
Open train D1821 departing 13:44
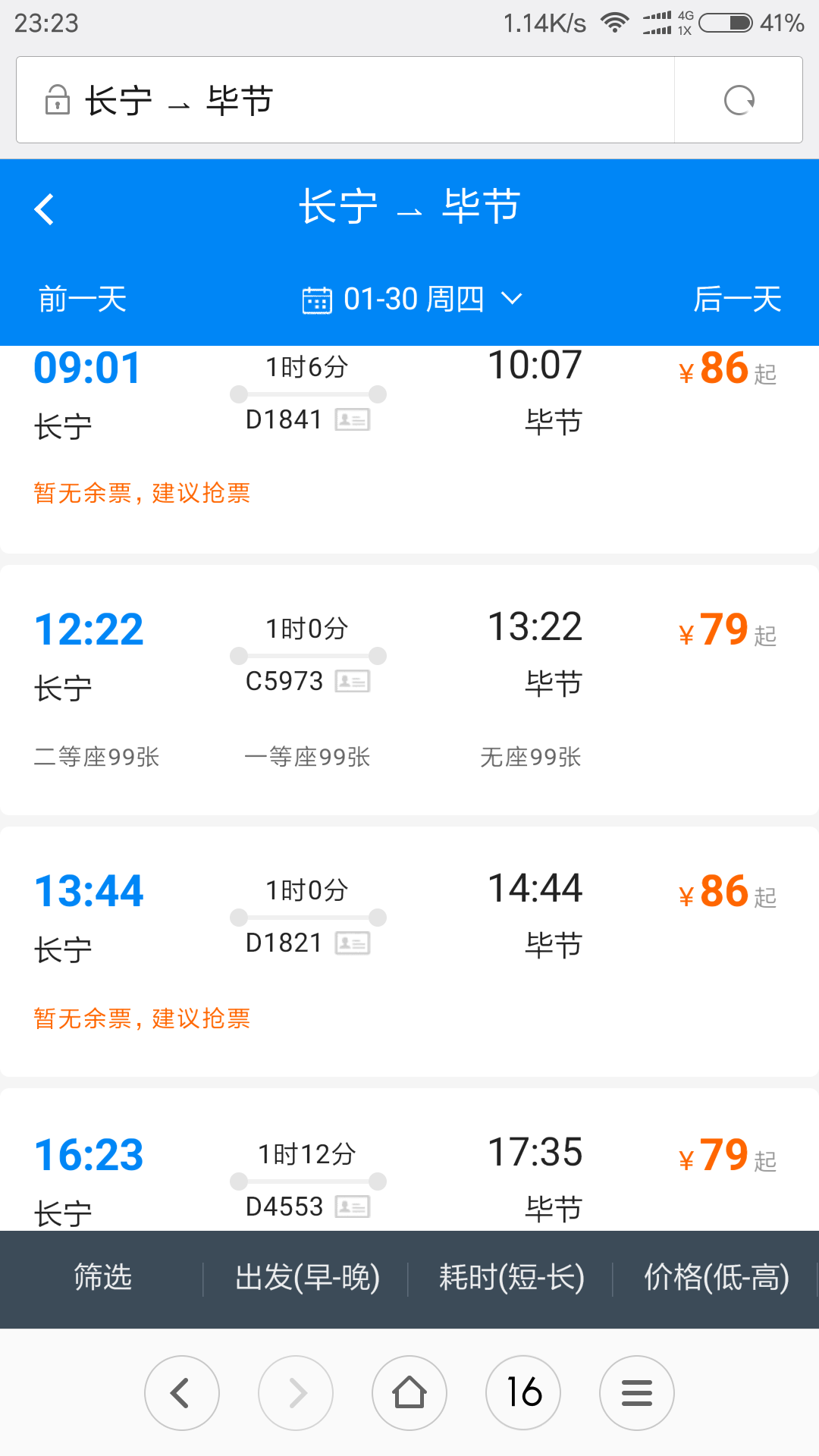409,952
